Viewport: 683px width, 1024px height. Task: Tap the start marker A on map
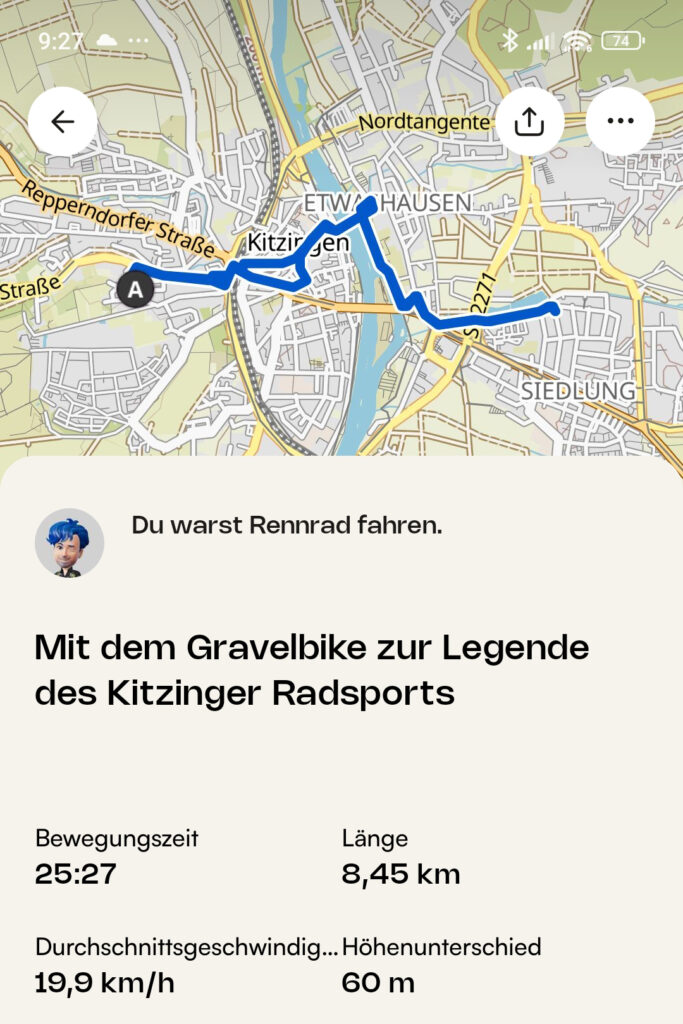(135, 290)
